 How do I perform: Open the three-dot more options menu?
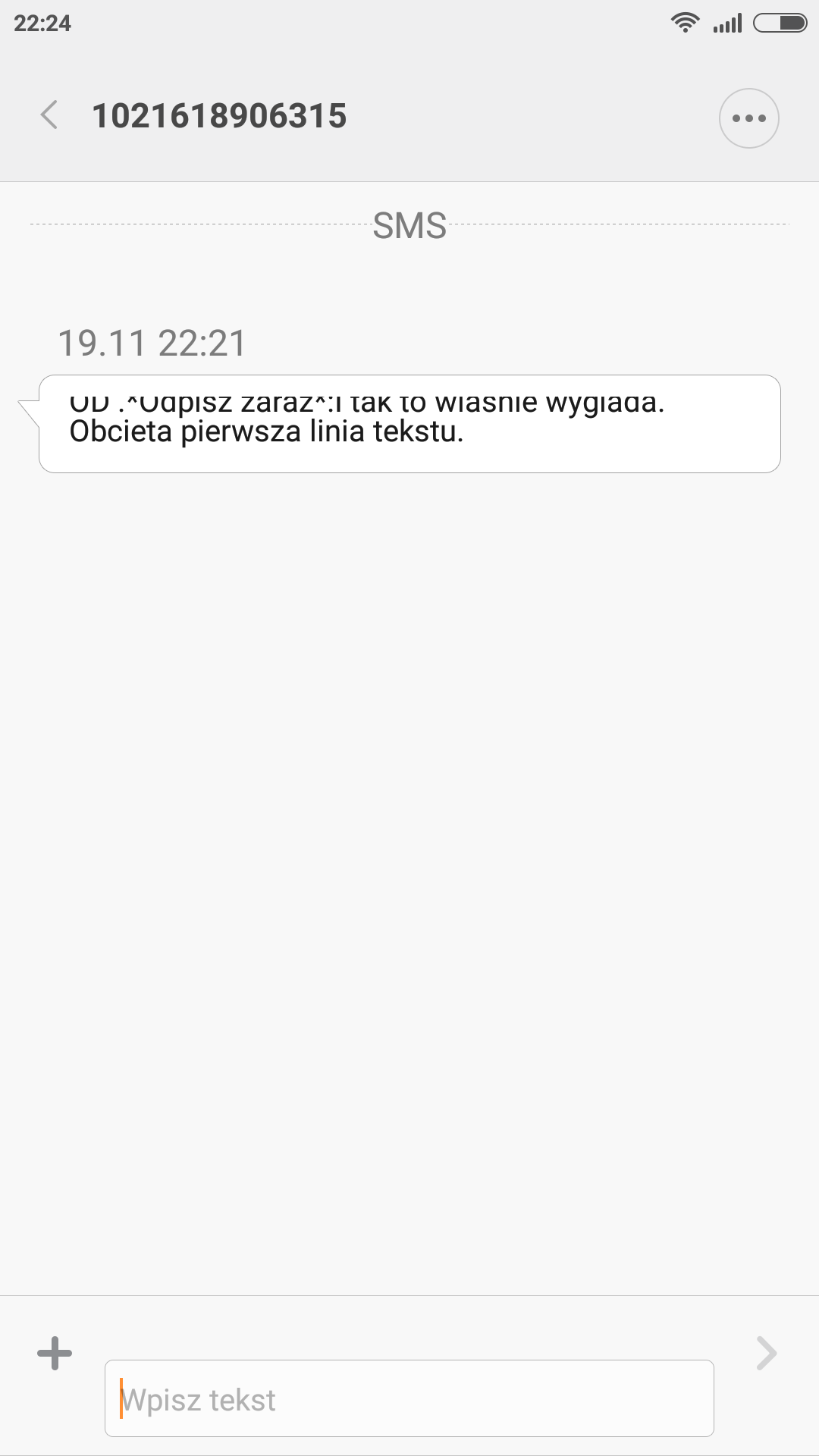pyautogui.click(x=748, y=118)
